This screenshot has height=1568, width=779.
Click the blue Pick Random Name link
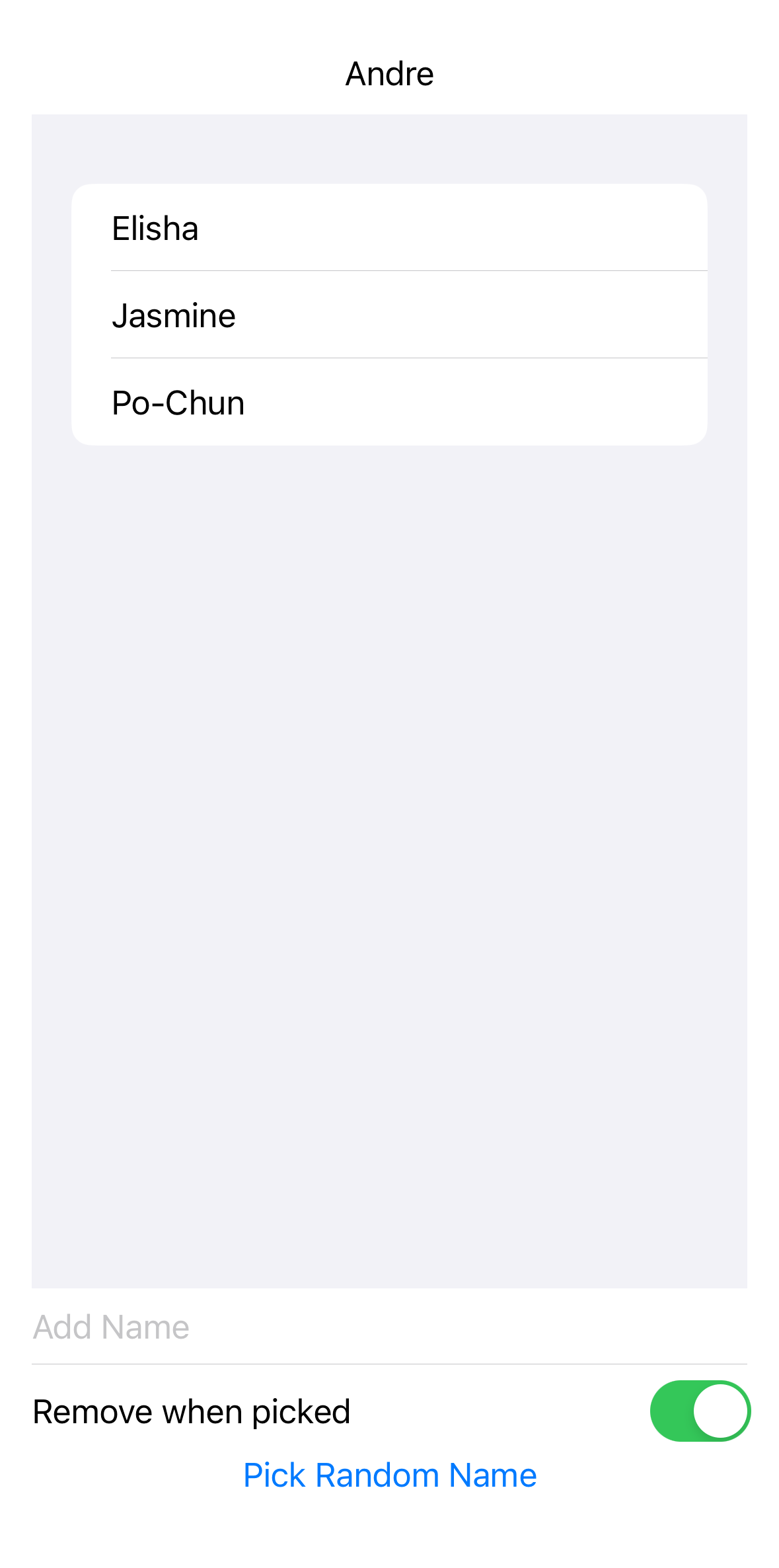[x=389, y=1474]
